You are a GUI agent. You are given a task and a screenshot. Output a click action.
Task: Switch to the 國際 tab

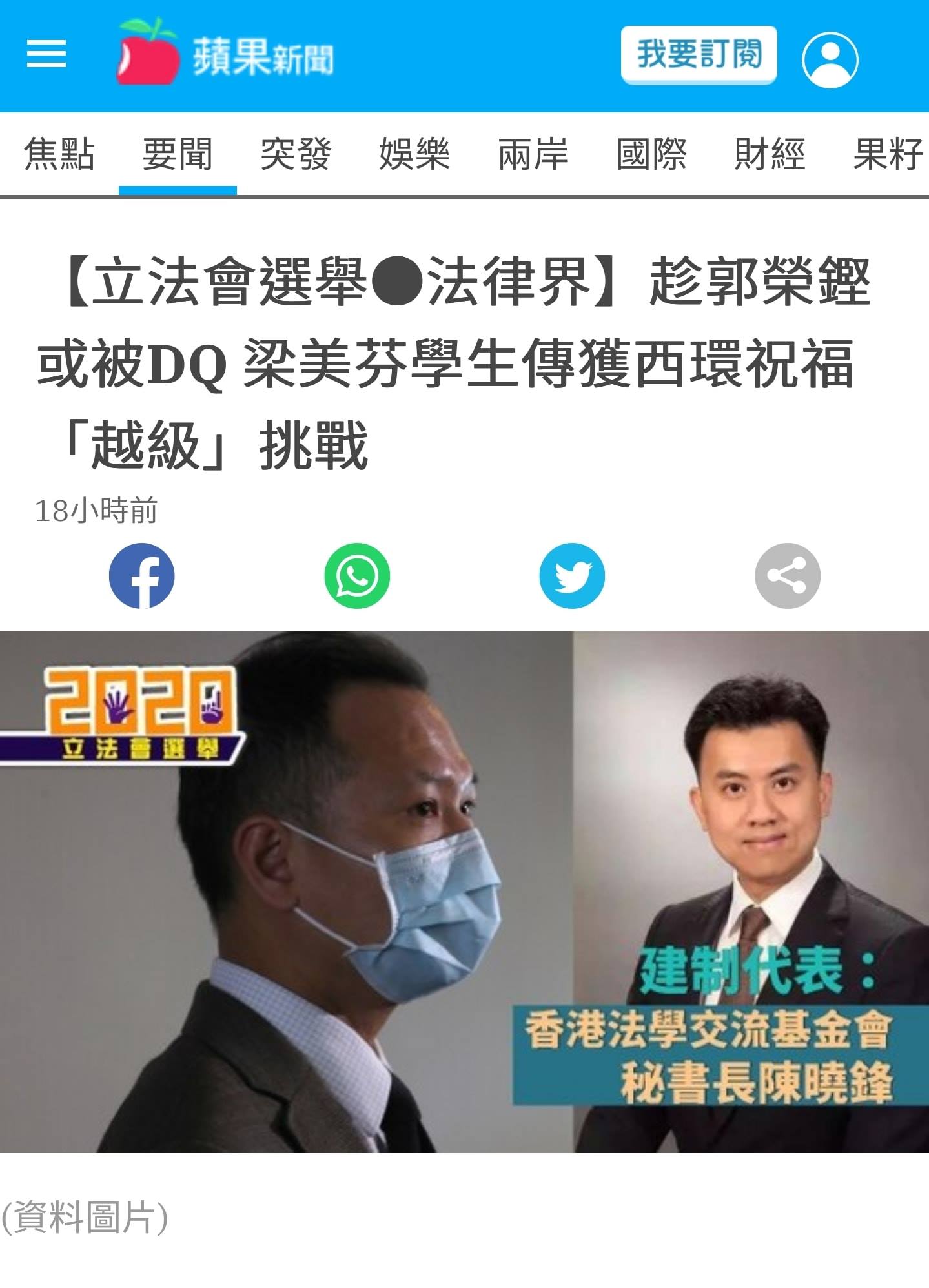(651, 154)
